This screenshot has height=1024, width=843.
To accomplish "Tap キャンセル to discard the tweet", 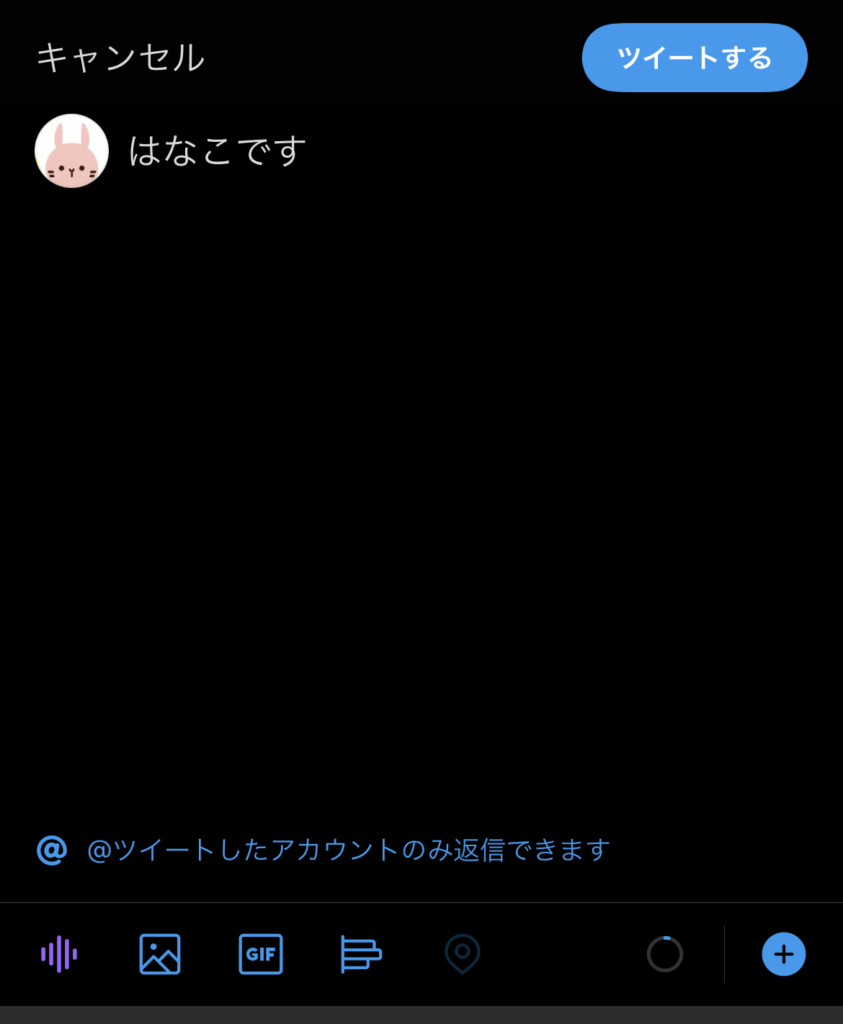I will click(120, 58).
